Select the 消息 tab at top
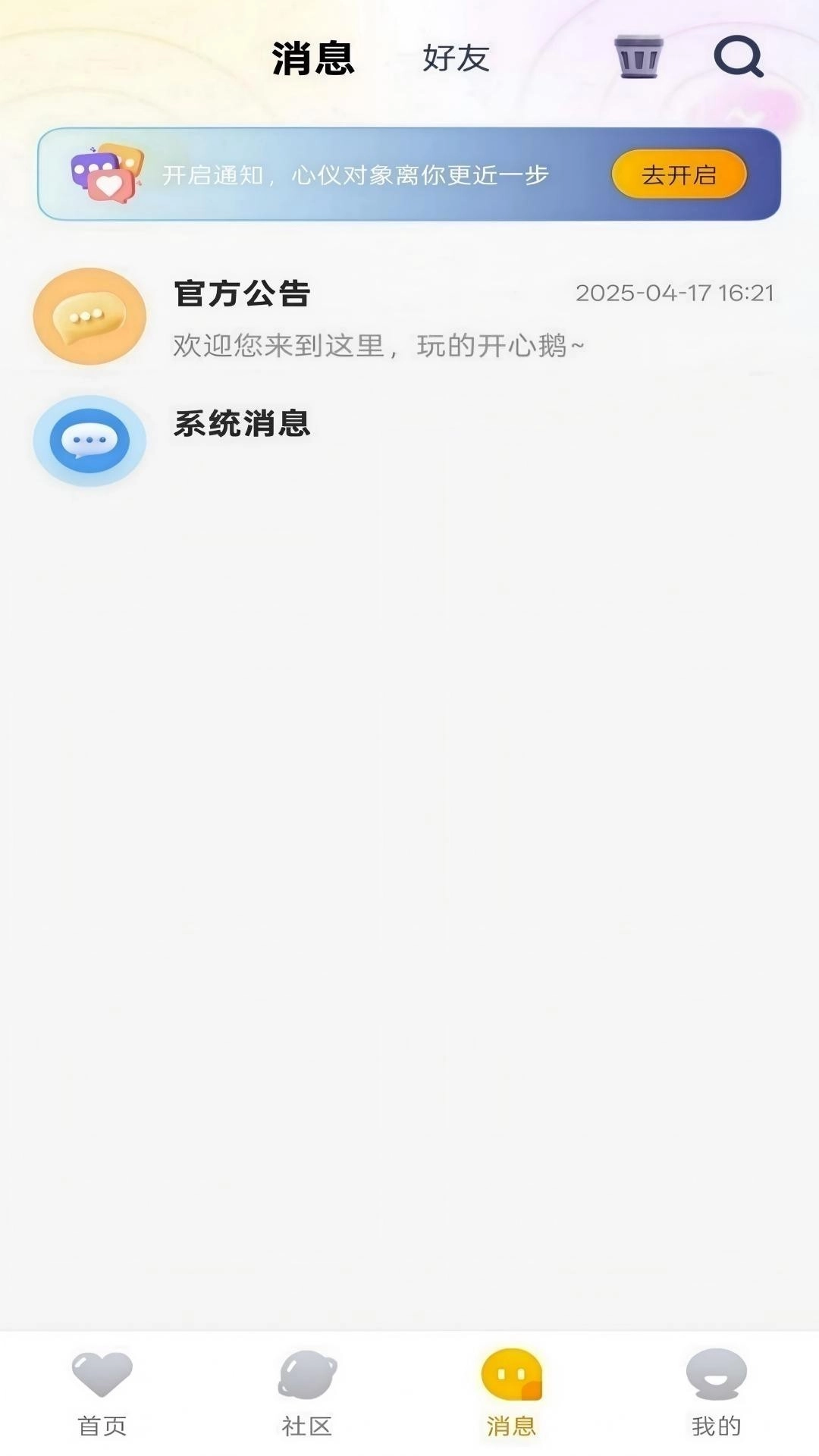The height and width of the screenshot is (1456, 819). [313, 59]
